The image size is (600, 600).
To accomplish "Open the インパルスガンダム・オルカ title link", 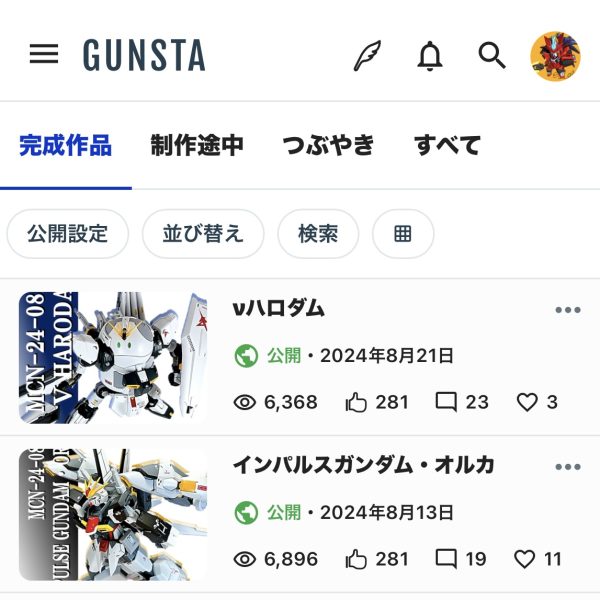I will coord(363,466).
